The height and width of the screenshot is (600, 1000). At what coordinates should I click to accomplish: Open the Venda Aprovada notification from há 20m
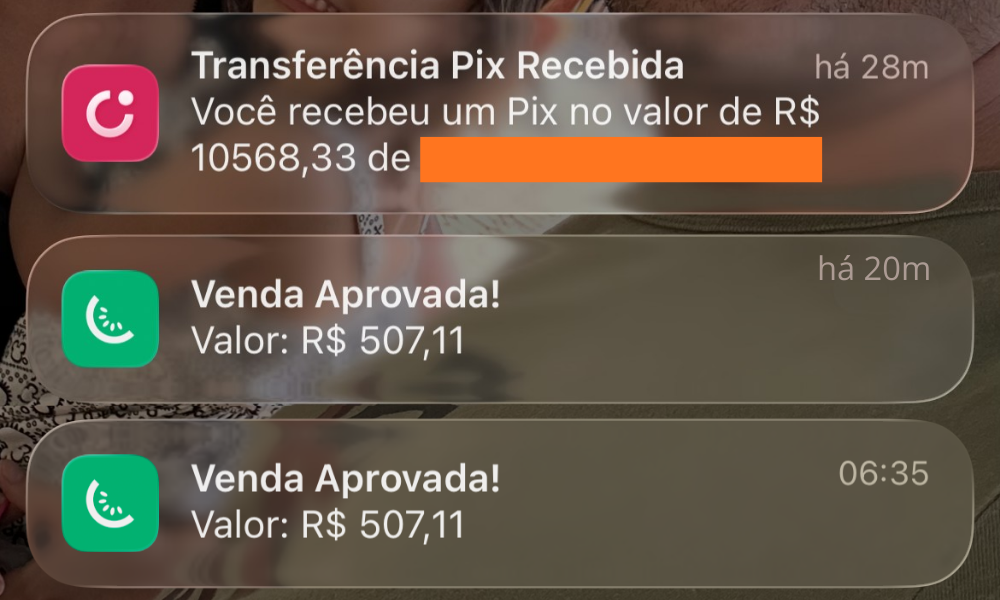tap(500, 318)
